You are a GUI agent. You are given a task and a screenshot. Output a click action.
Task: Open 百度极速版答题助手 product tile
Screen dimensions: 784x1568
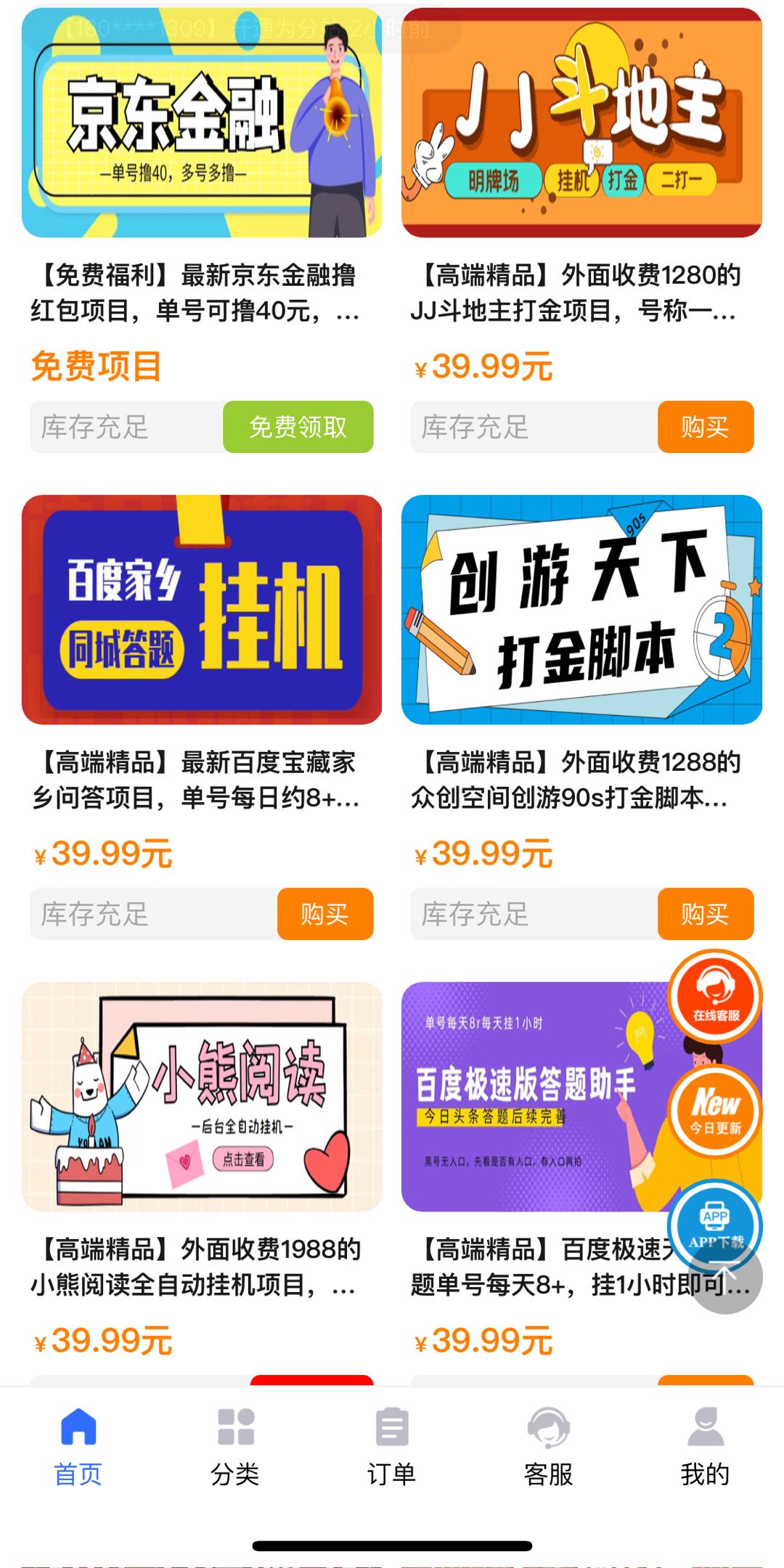pyautogui.click(x=530, y=1096)
